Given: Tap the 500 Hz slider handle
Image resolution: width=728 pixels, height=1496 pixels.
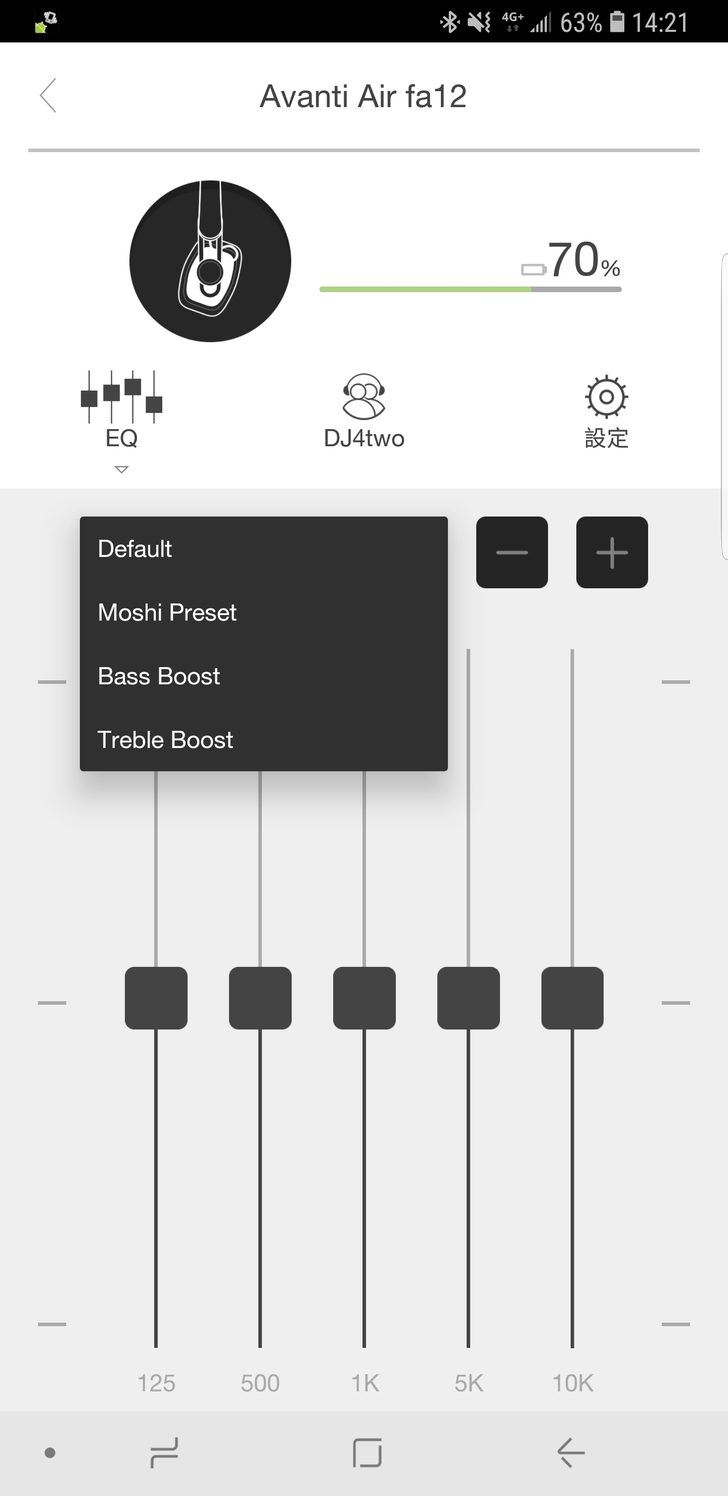Looking at the screenshot, I should [260, 998].
